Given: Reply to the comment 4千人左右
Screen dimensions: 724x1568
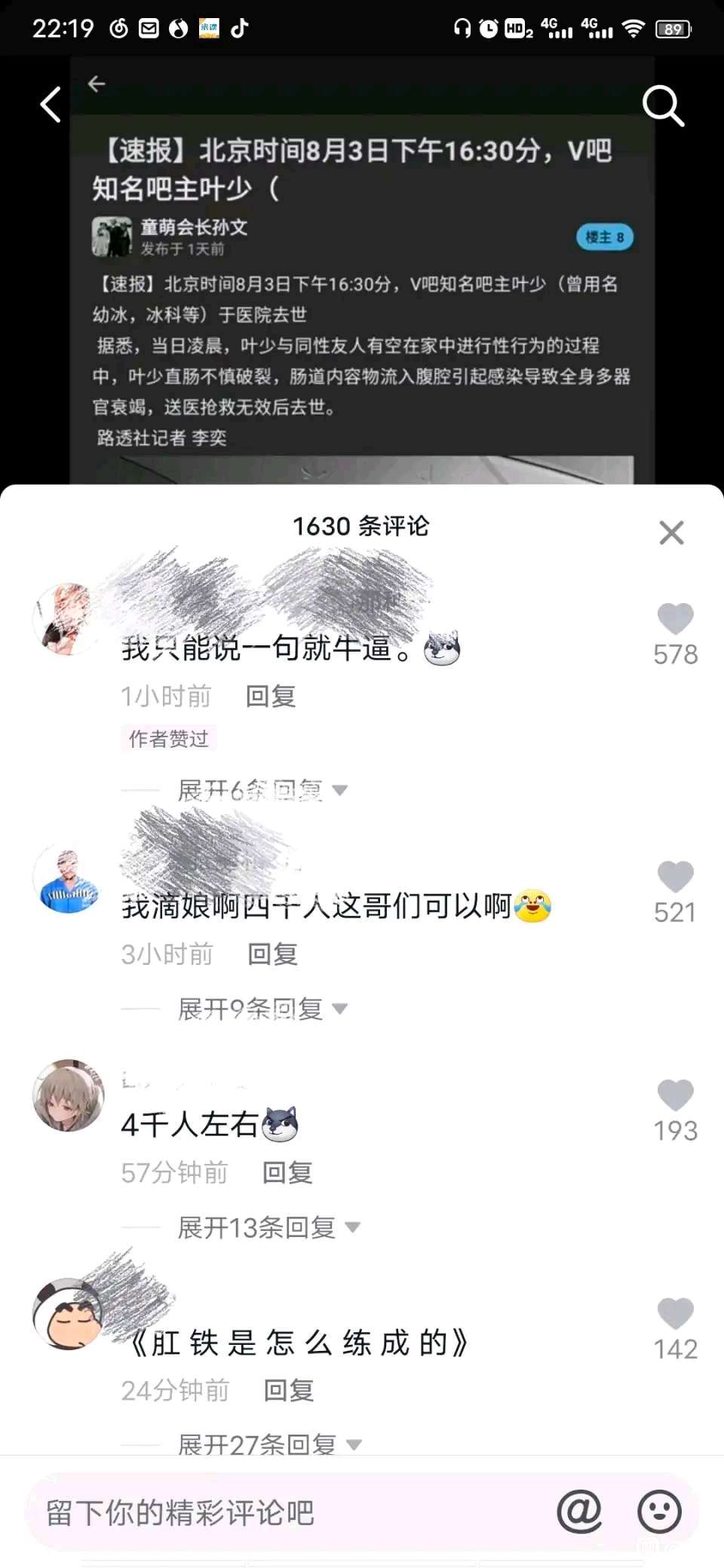Looking at the screenshot, I should point(287,1172).
